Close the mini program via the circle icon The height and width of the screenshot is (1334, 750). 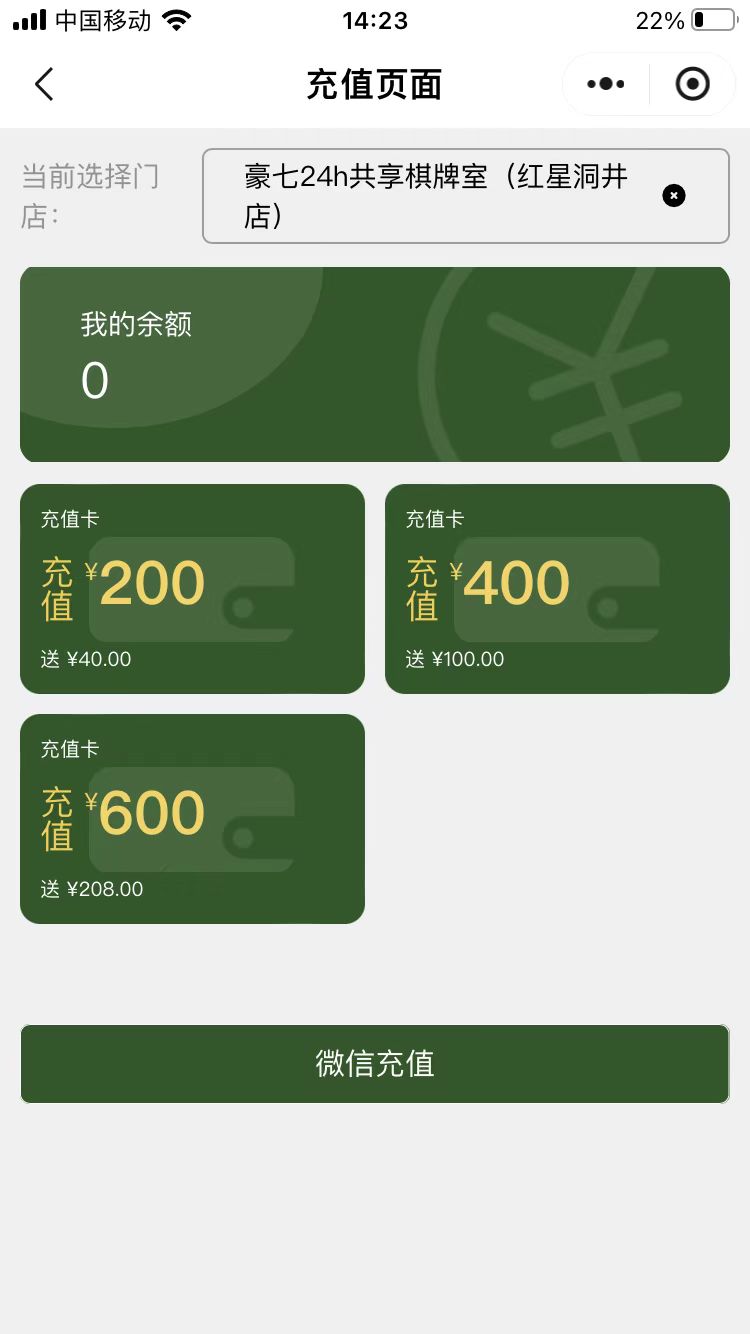click(692, 85)
